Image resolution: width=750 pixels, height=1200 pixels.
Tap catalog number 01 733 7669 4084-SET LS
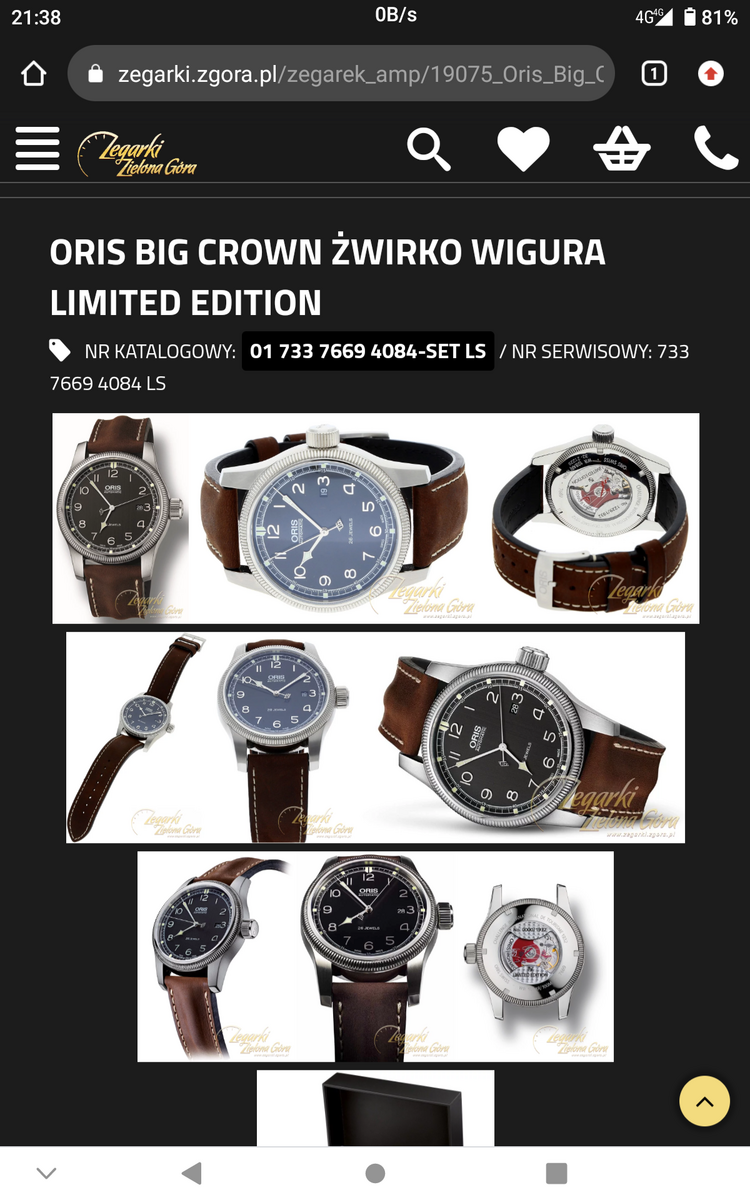368,351
